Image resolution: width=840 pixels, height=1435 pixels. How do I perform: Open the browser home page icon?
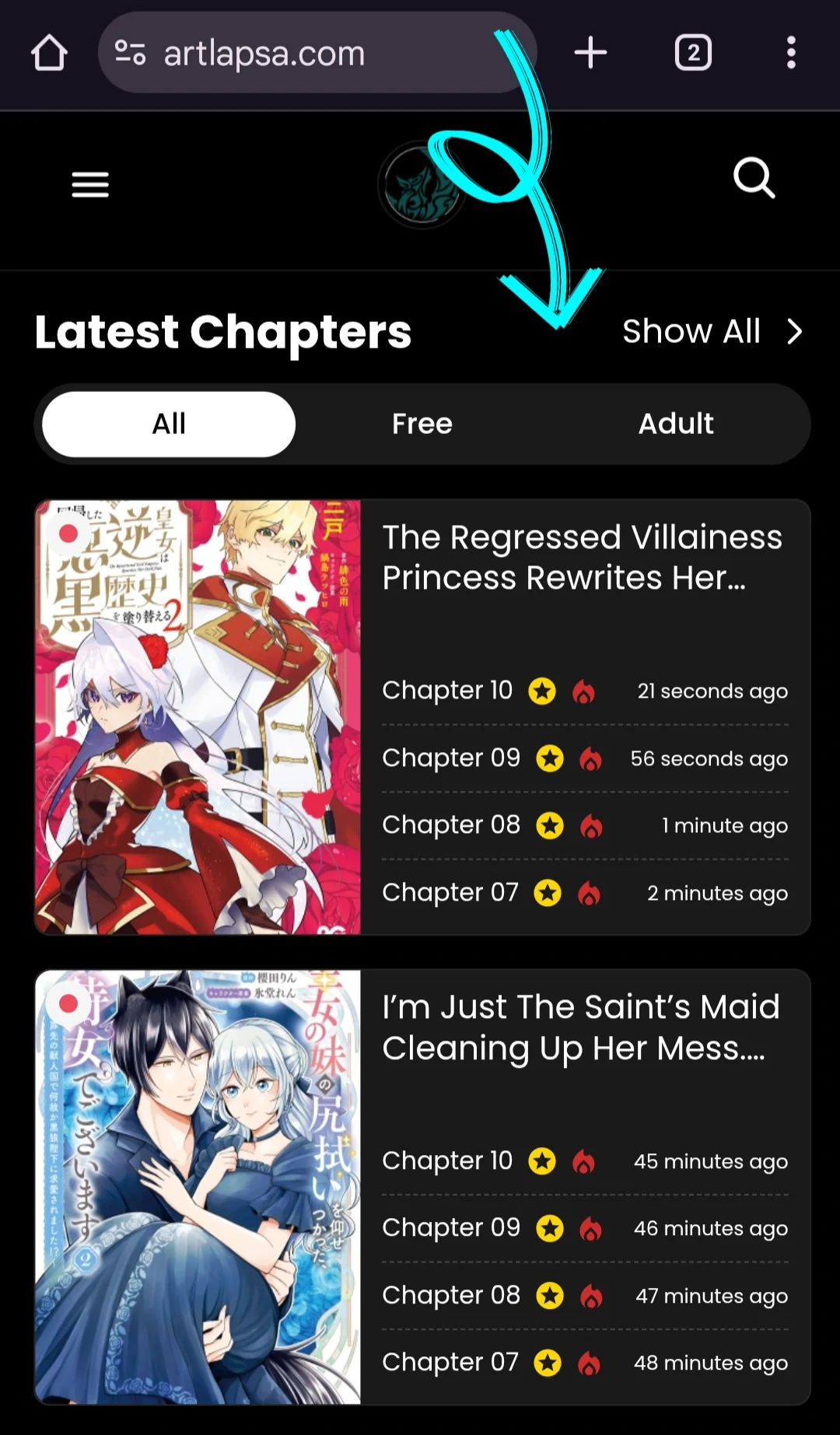(49, 53)
